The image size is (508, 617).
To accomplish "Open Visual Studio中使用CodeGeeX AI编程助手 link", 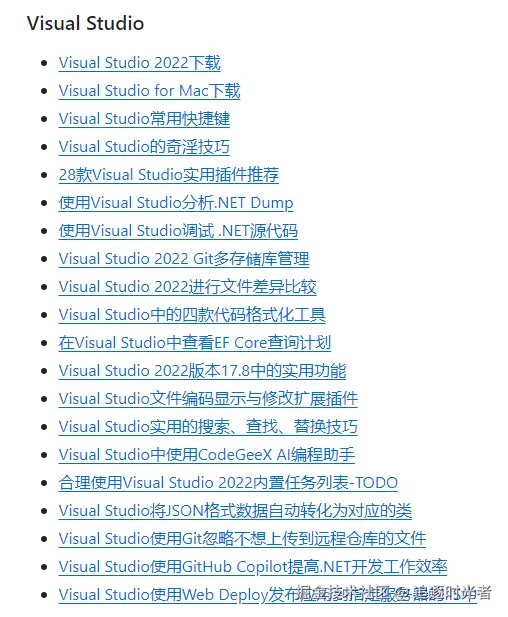I will (x=207, y=455).
